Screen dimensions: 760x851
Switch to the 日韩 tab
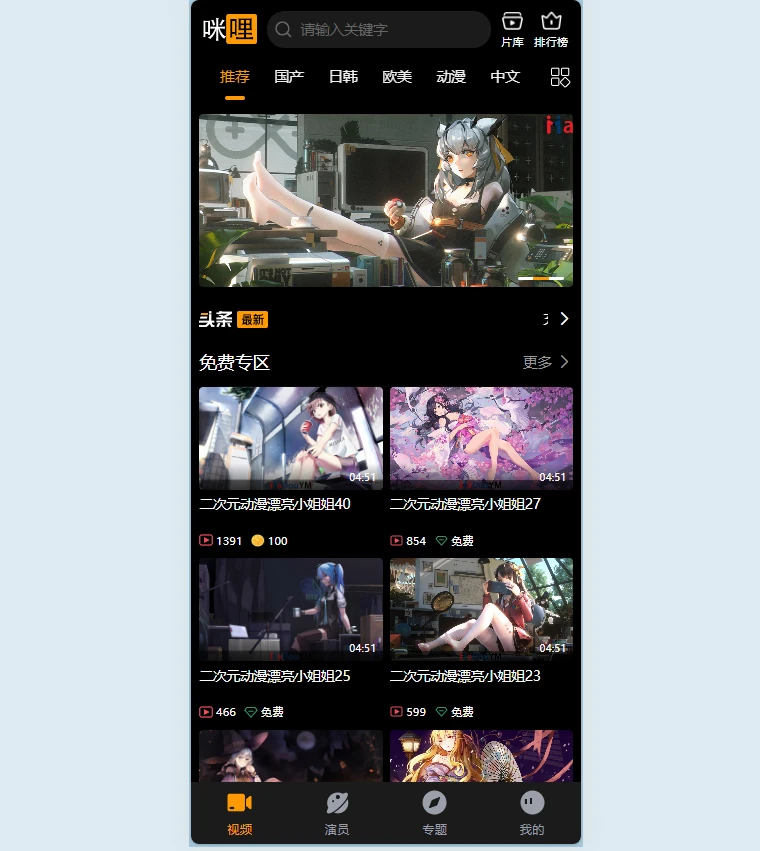[343, 77]
